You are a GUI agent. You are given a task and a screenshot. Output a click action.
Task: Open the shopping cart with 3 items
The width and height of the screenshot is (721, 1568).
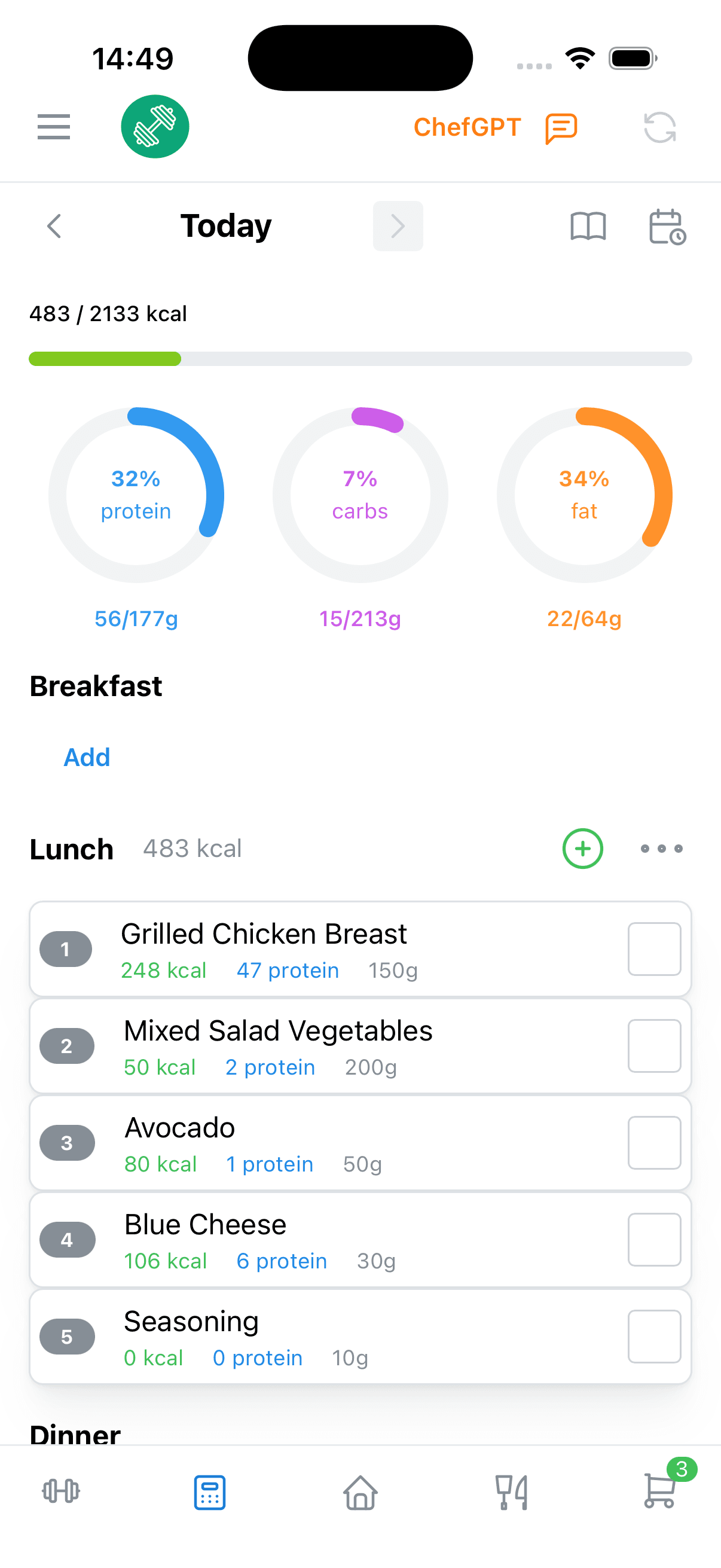pyautogui.click(x=661, y=1491)
